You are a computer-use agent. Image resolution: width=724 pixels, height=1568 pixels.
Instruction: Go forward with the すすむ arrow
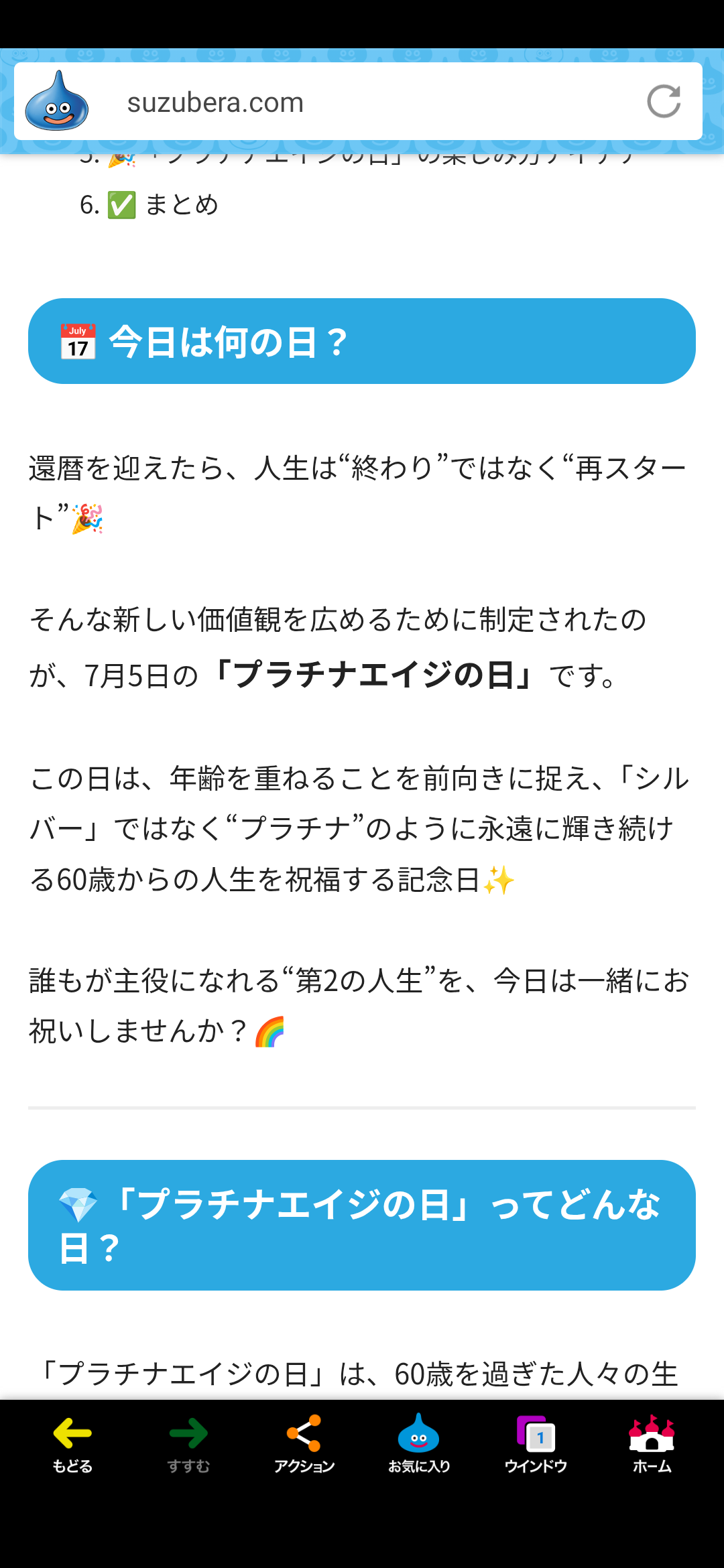[188, 1444]
